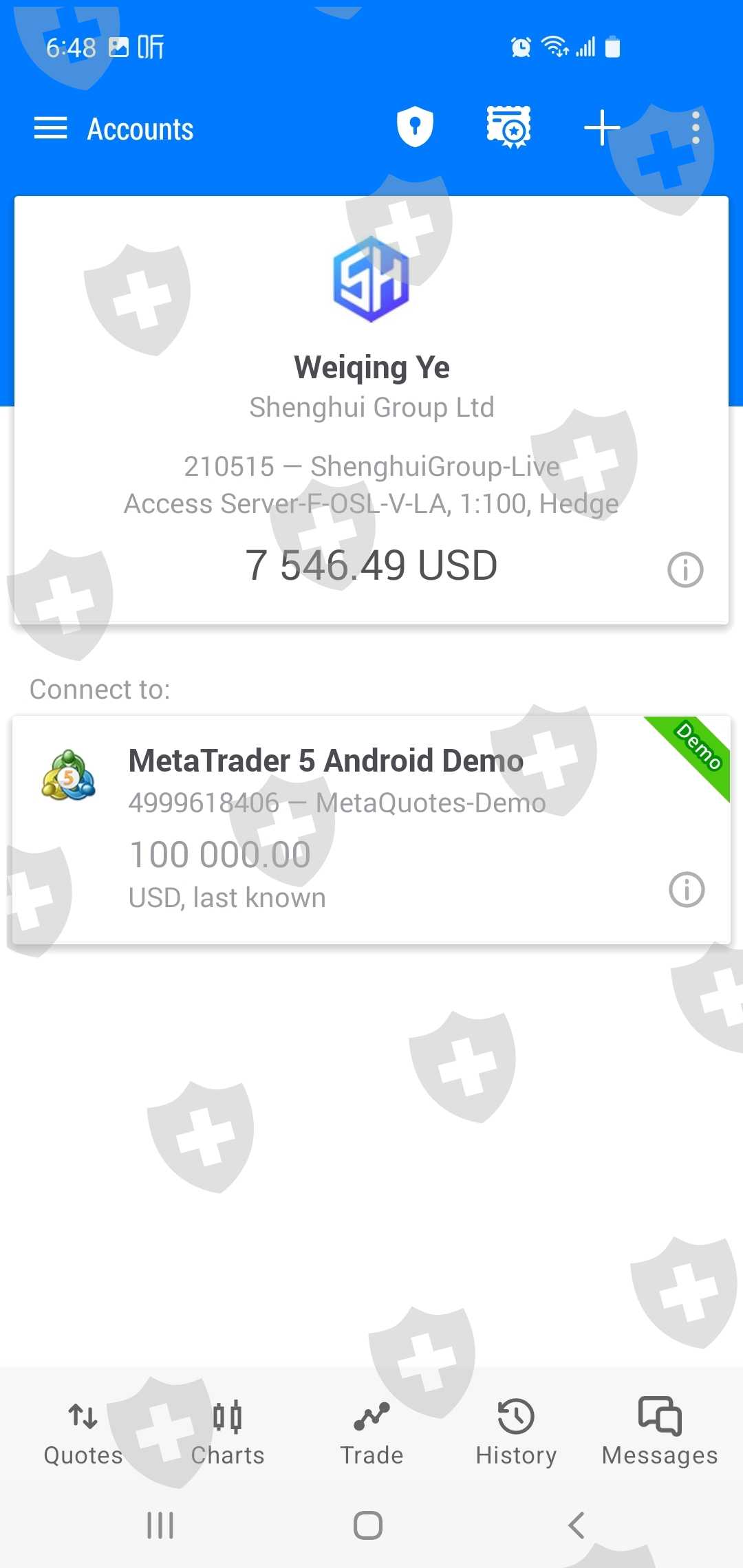Switch to the Quotes tab
Screen dimensions: 743x1568
pos(83,1434)
